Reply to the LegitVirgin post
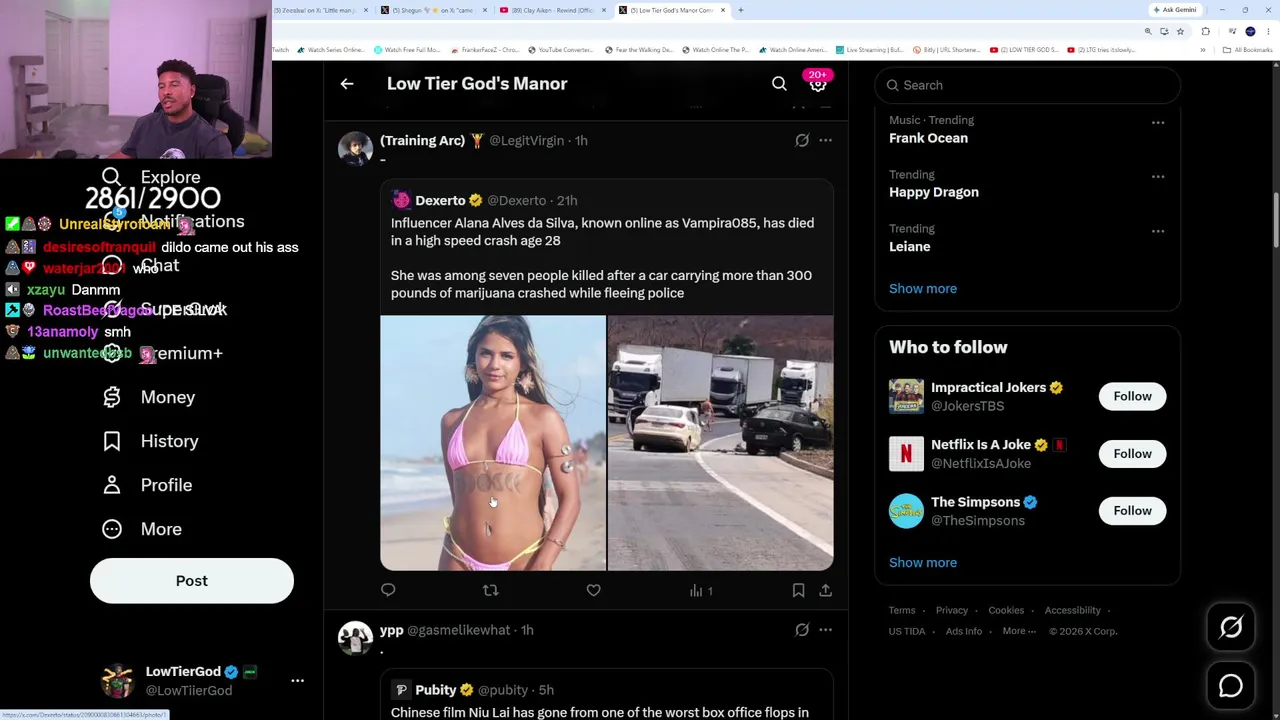This screenshot has width=1280, height=720. point(388,590)
